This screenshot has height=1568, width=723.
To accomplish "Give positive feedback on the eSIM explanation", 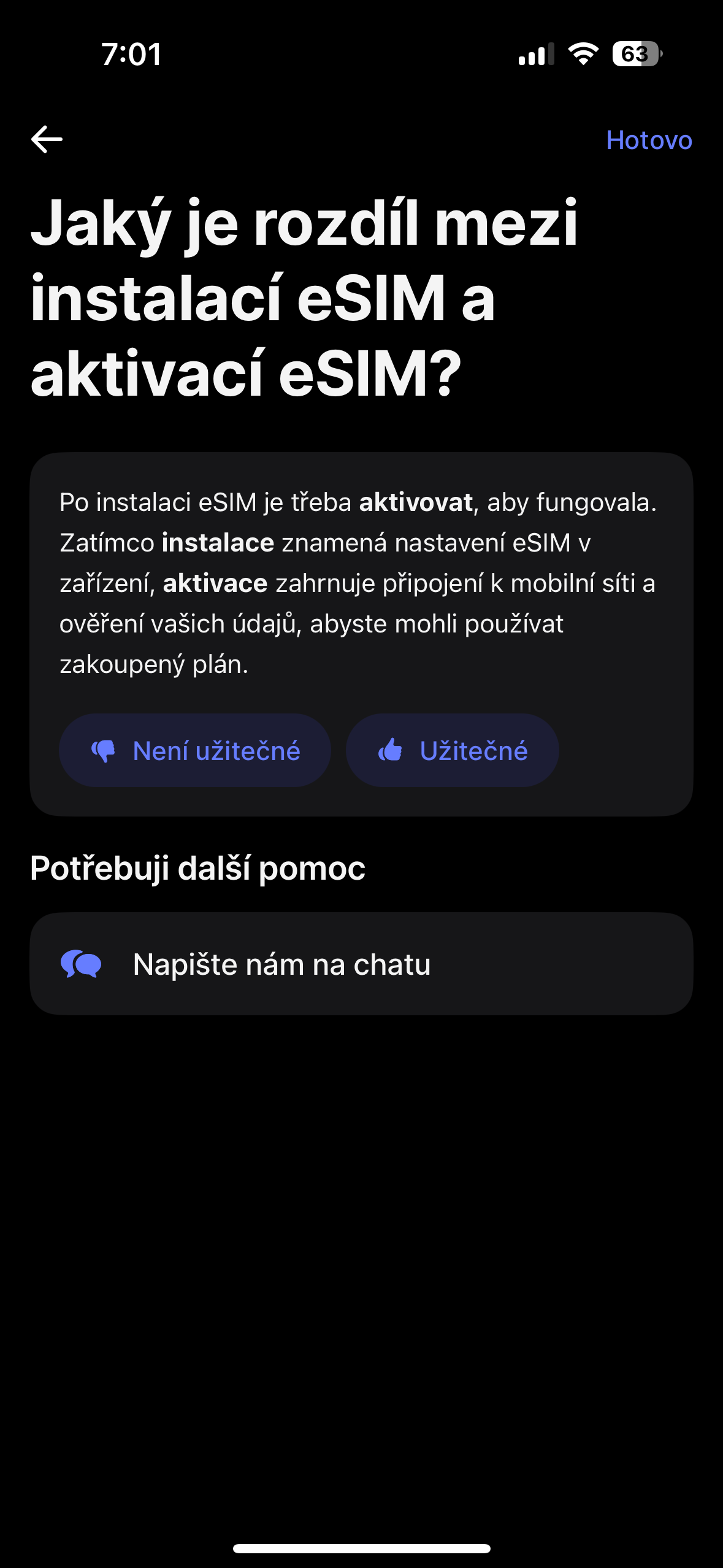I will (x=452, y=750).
